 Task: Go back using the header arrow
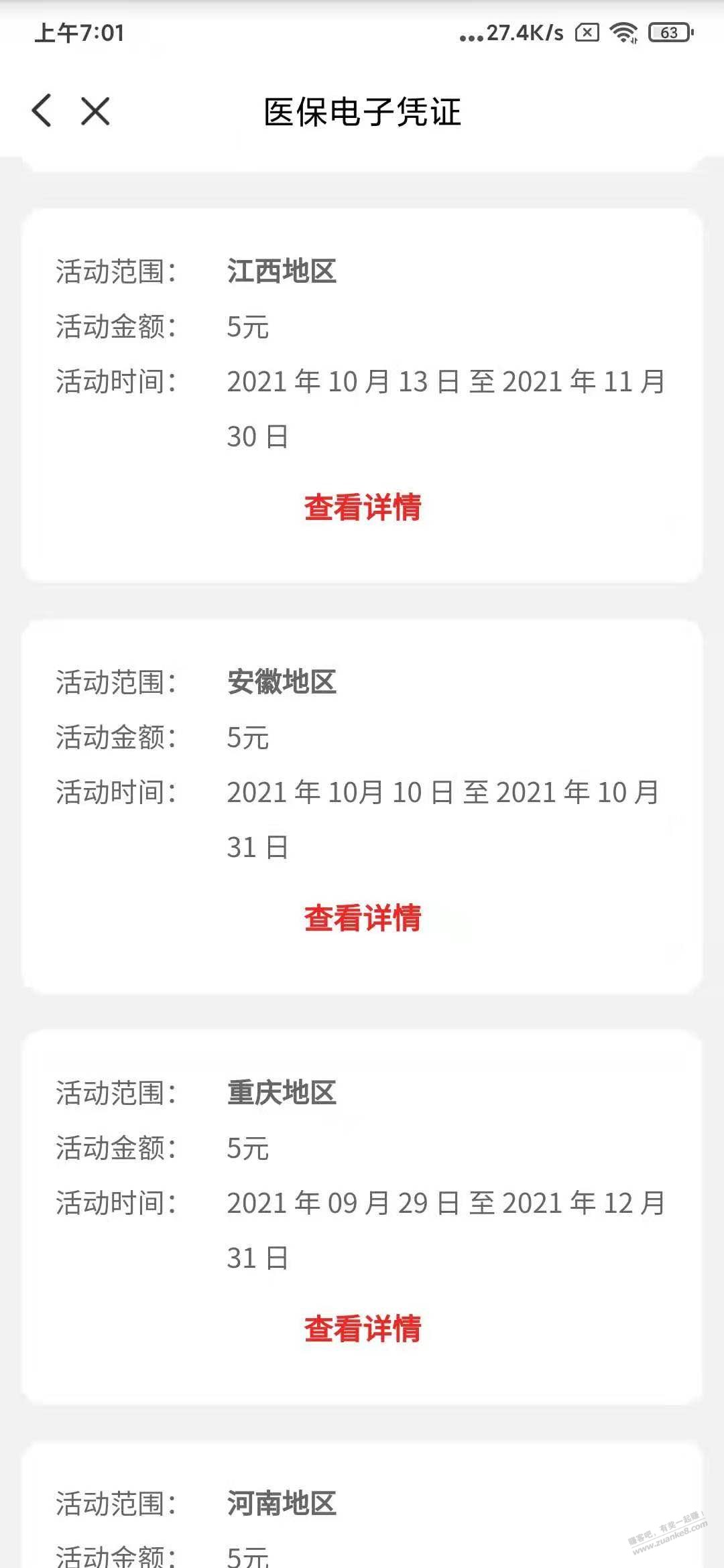coord(42,111)
